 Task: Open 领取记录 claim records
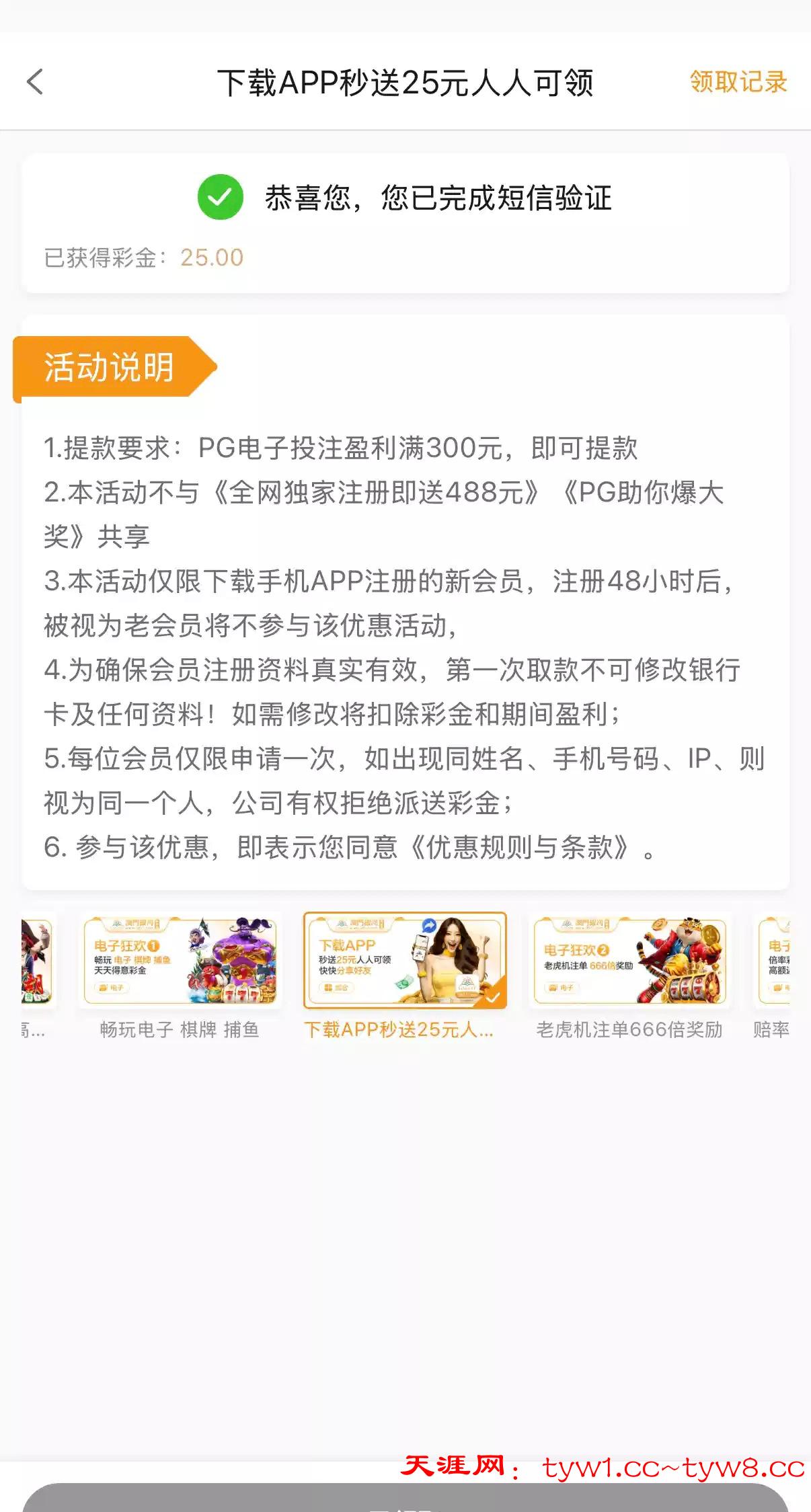pyautogui.click(x=738, y=82)
